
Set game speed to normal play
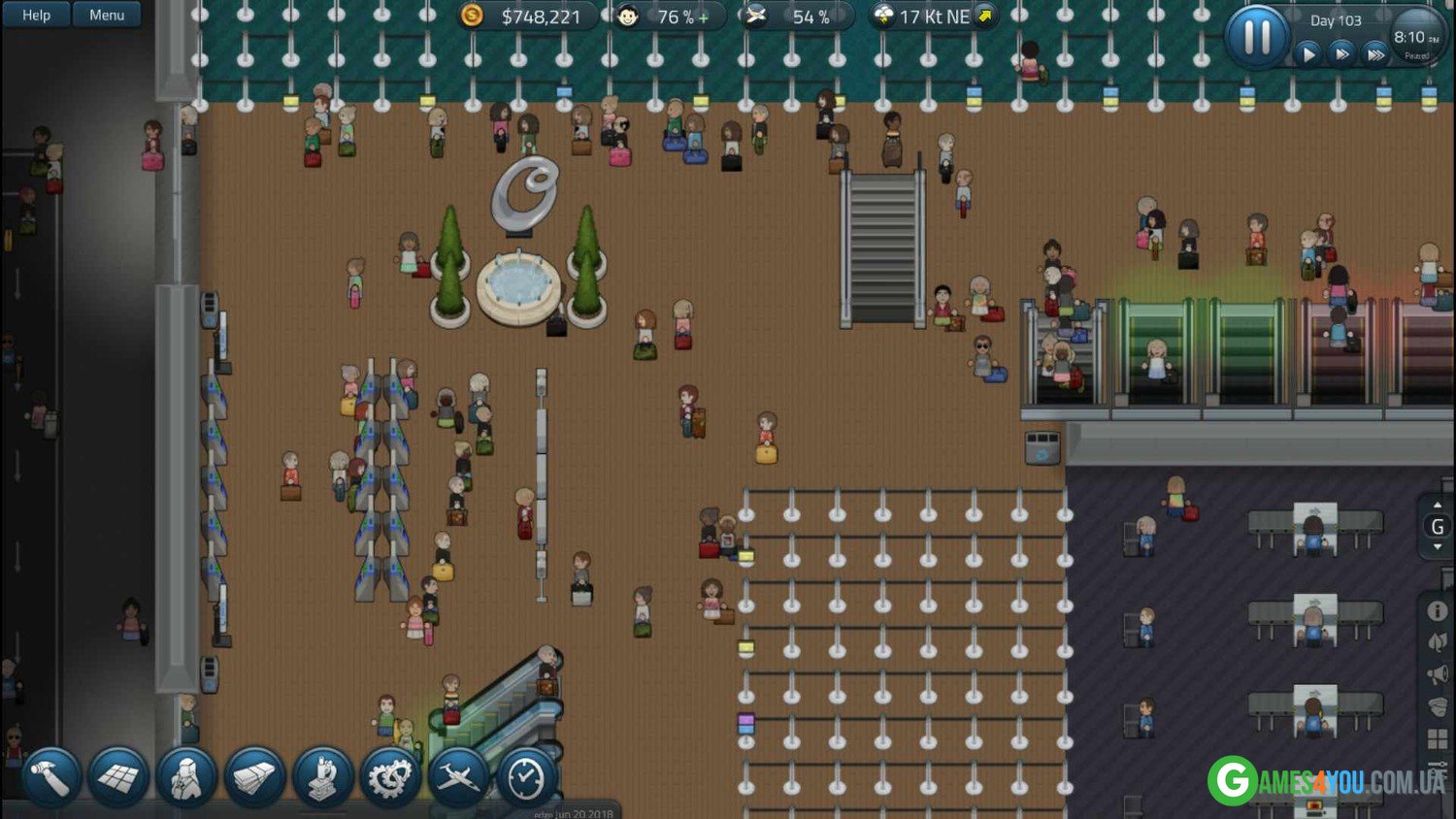[x=1308, y=54]
